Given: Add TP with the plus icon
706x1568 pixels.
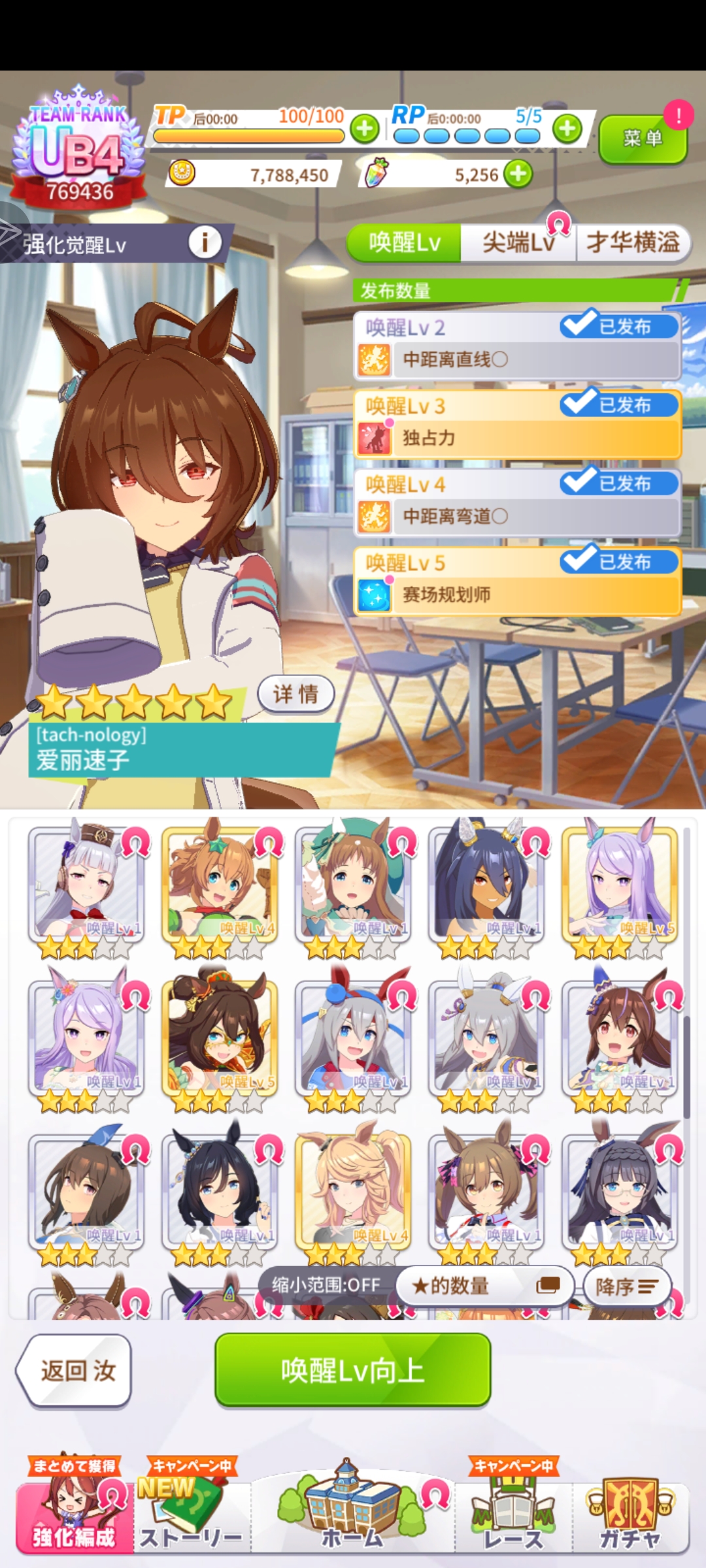Looking at the screenshot, I should click(365, 129).
